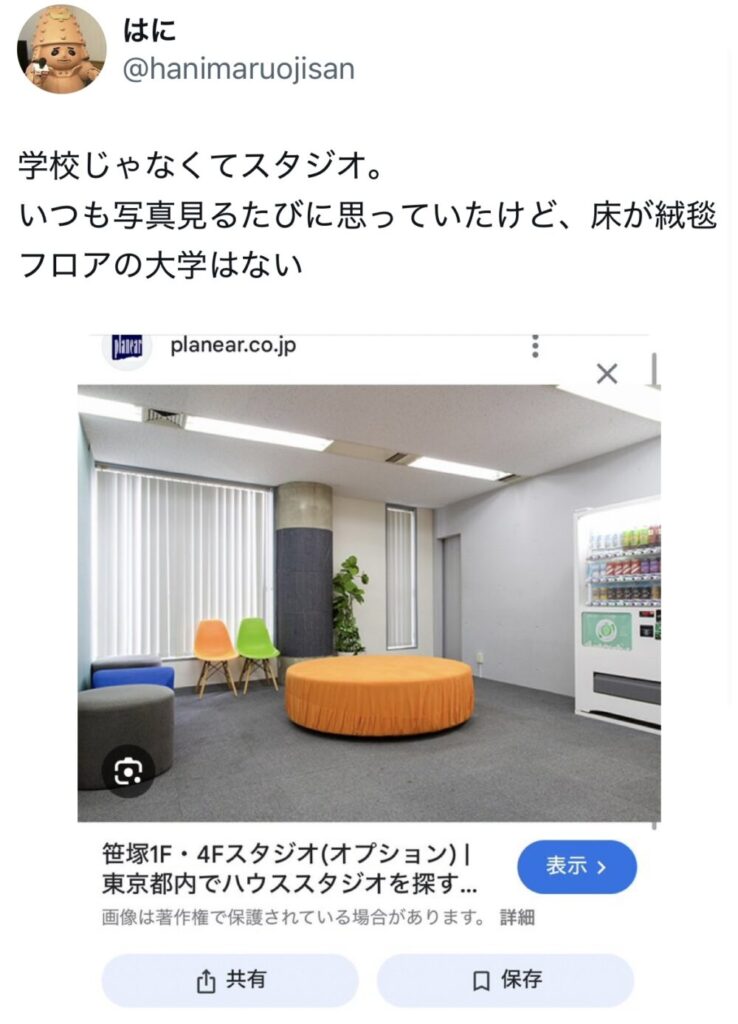
Task: Open はに's profile avatar
Action: tap(62, 50)
